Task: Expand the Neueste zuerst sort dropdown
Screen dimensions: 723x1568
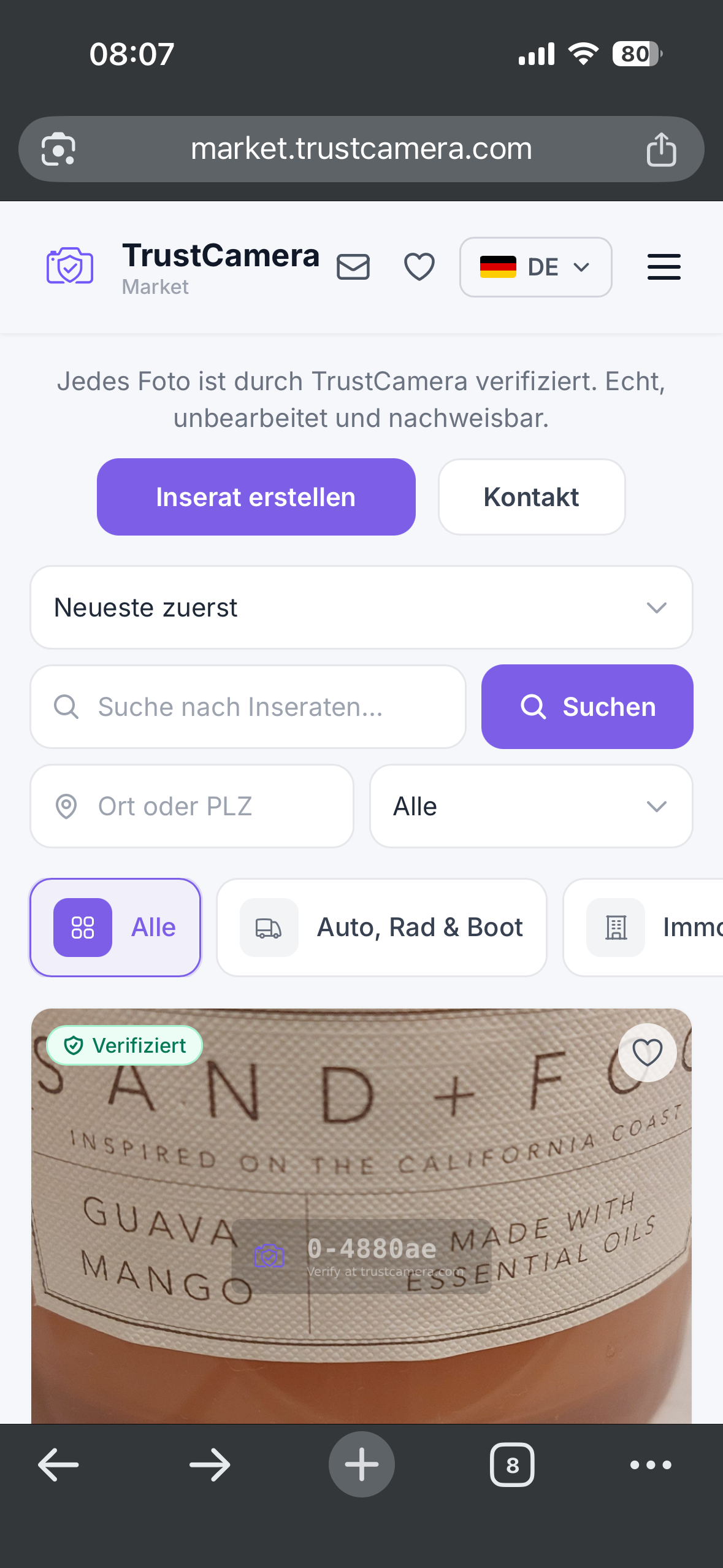Action: click(361, 607)
